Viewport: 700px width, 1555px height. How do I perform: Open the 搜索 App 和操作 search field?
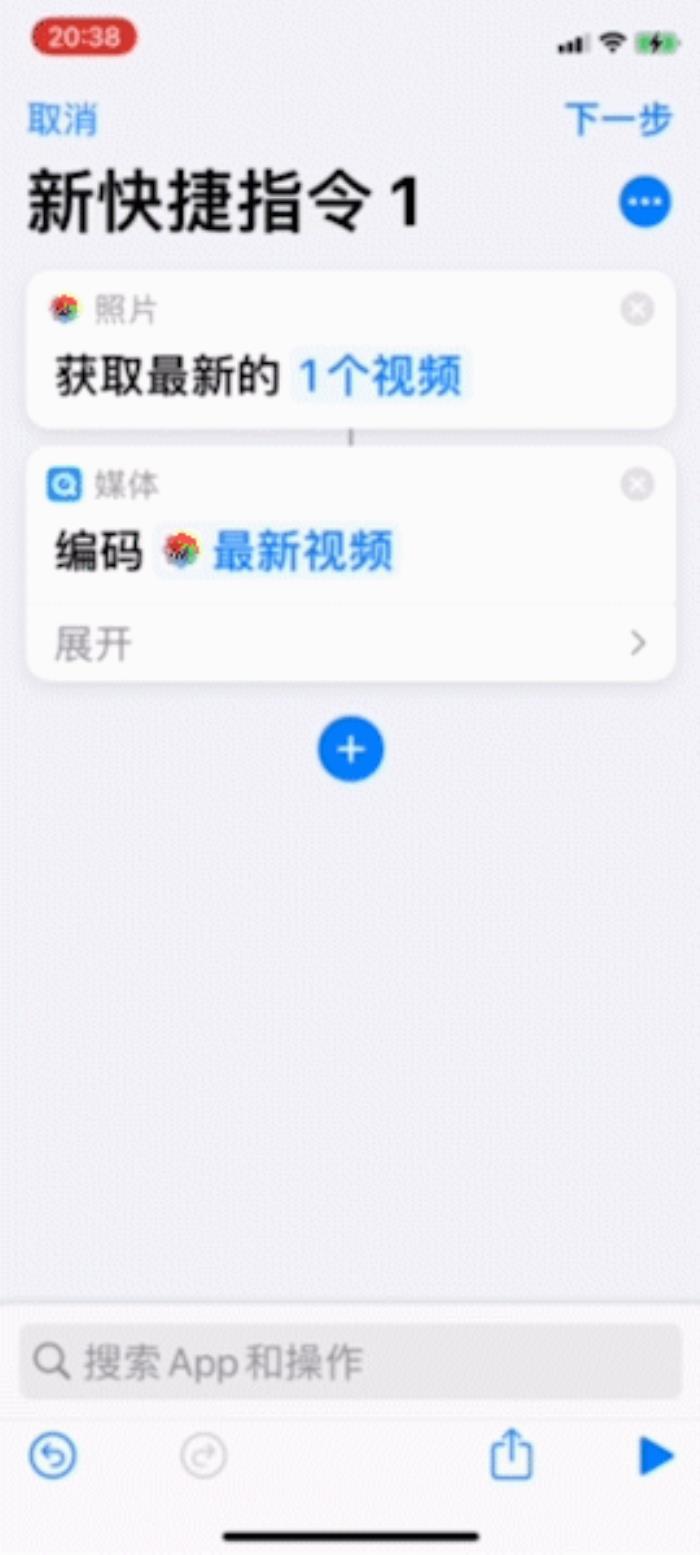tap(350, 1361)
